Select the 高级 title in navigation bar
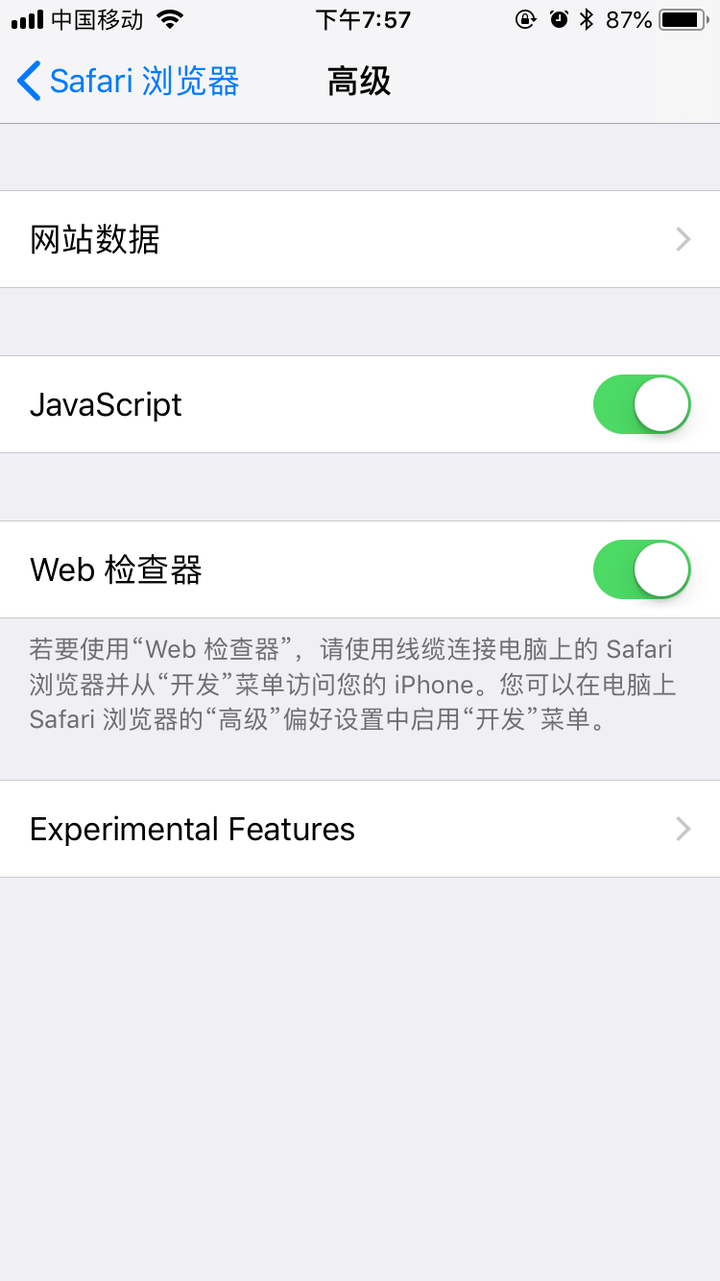Image resolution: width=720 pixels, height=1281 pixels. (x=359, y=80)
